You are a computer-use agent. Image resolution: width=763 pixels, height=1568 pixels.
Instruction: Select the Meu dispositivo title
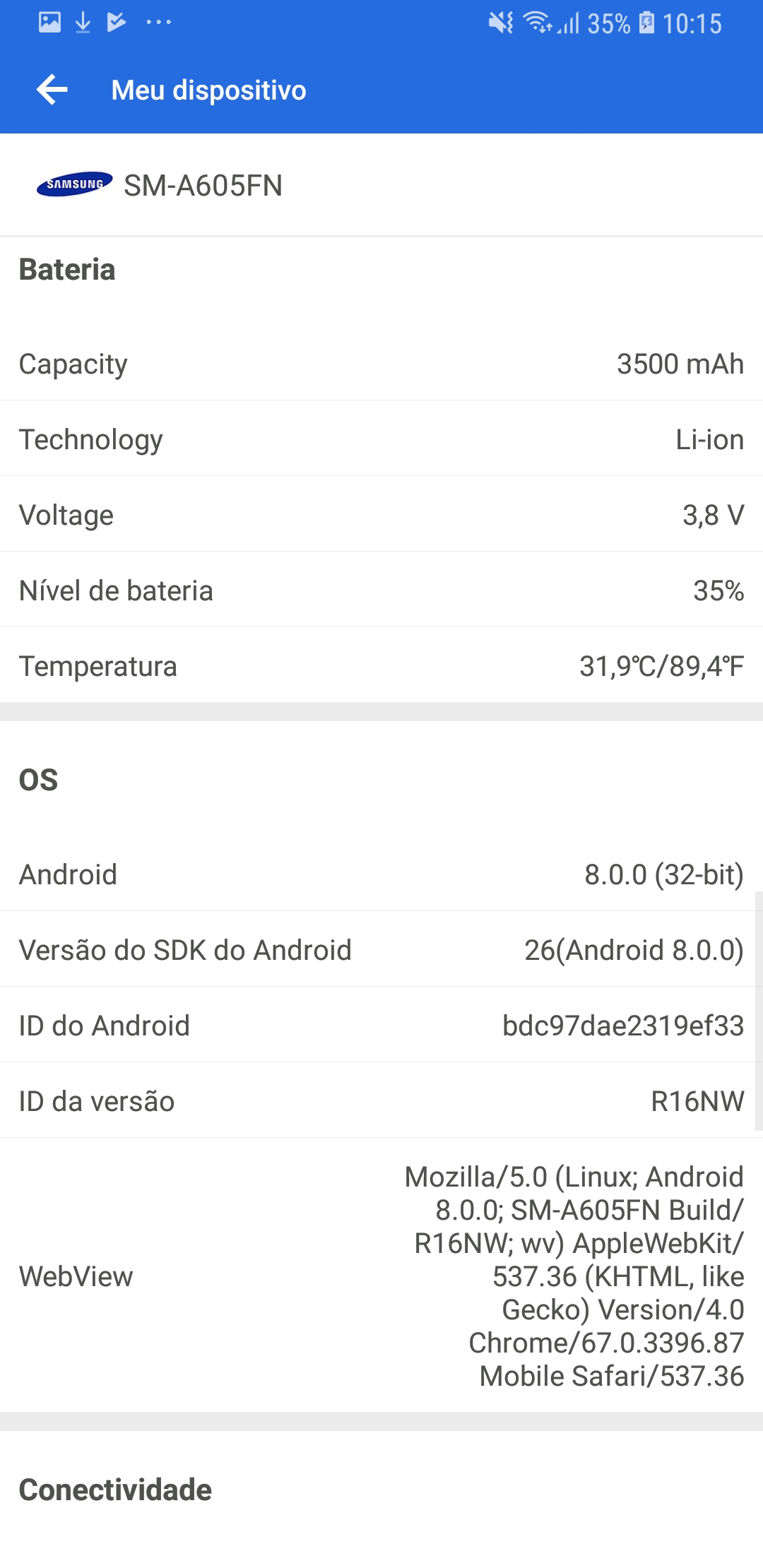point(209,90)
